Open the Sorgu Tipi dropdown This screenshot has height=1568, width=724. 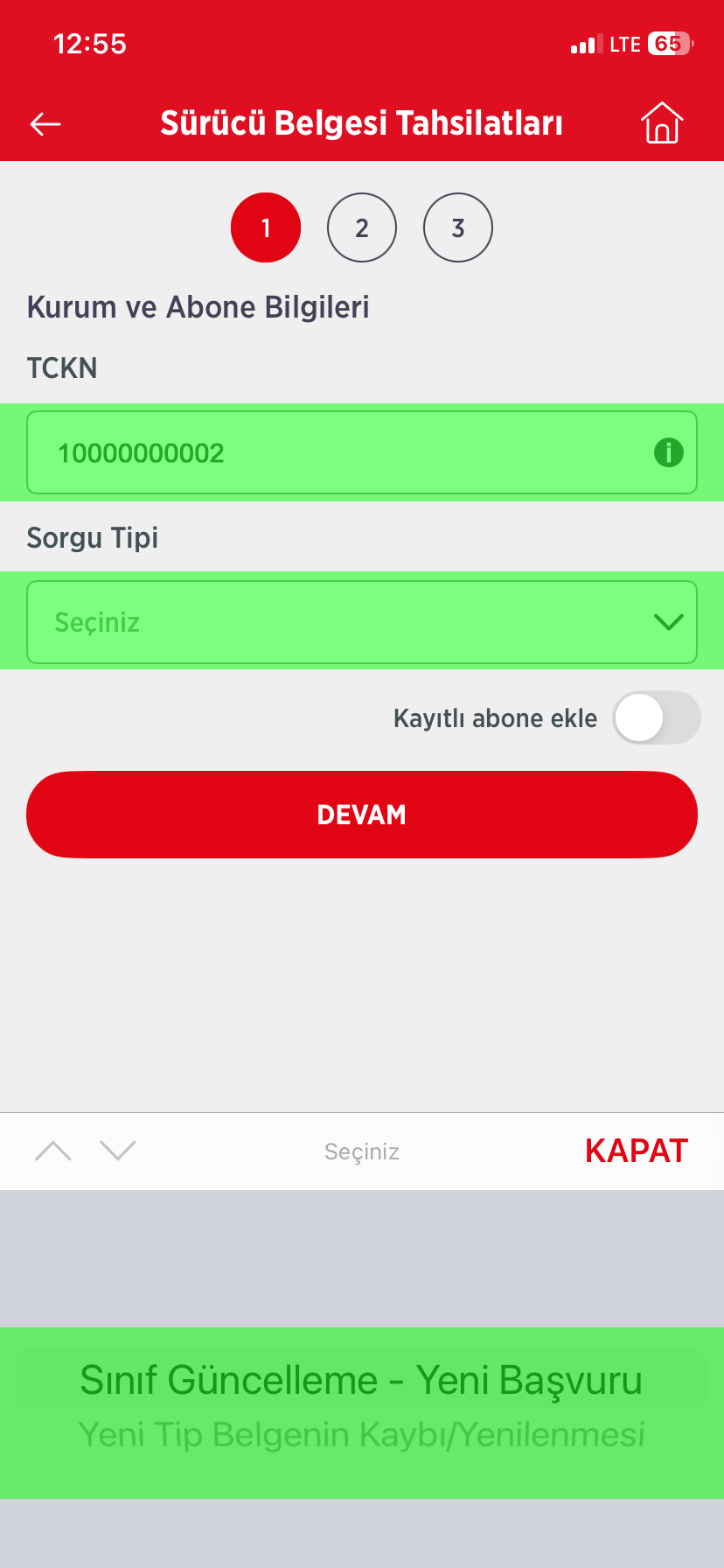(x=362, y=621)
